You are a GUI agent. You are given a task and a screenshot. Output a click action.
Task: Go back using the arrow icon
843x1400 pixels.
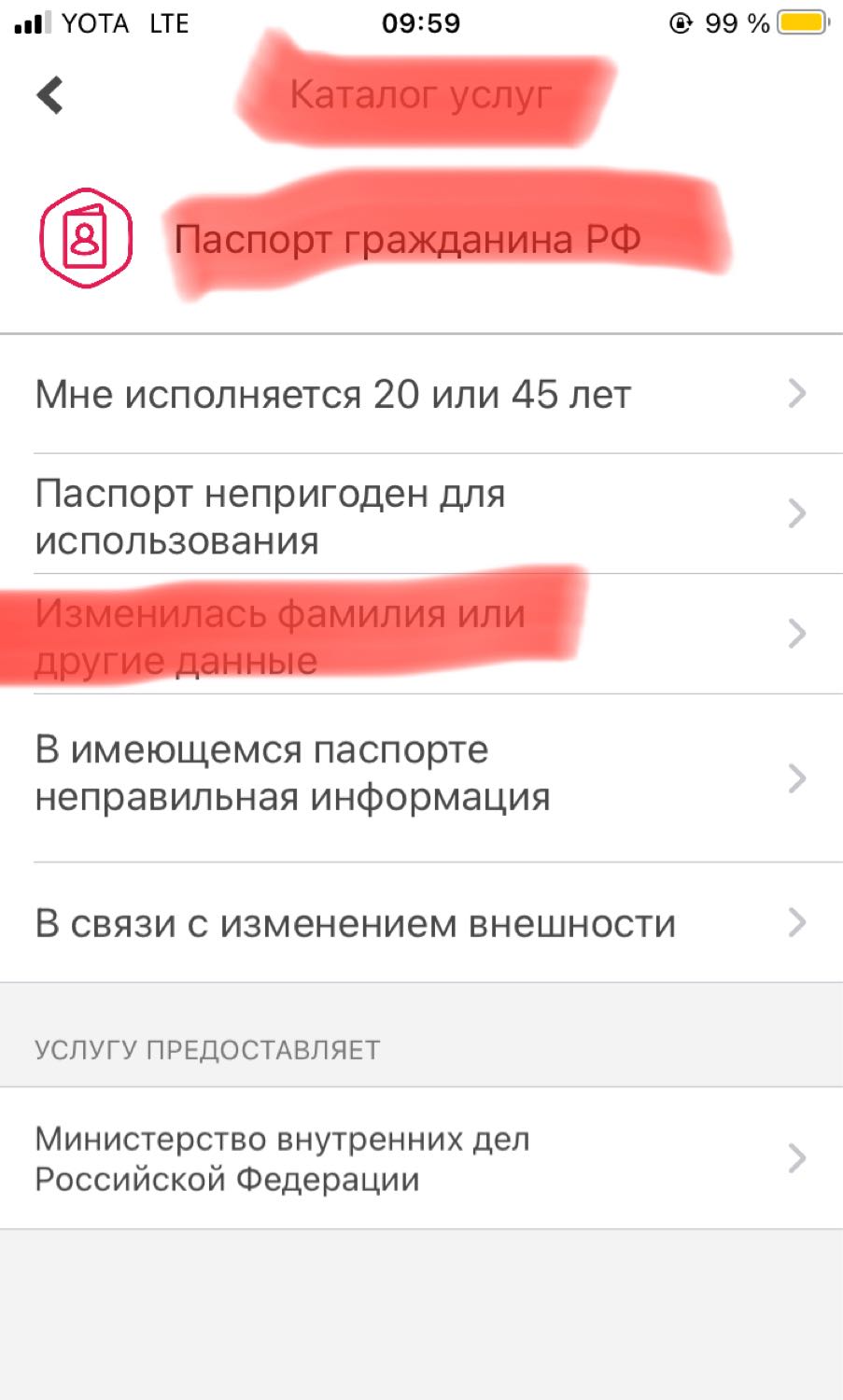coord(49,95)
